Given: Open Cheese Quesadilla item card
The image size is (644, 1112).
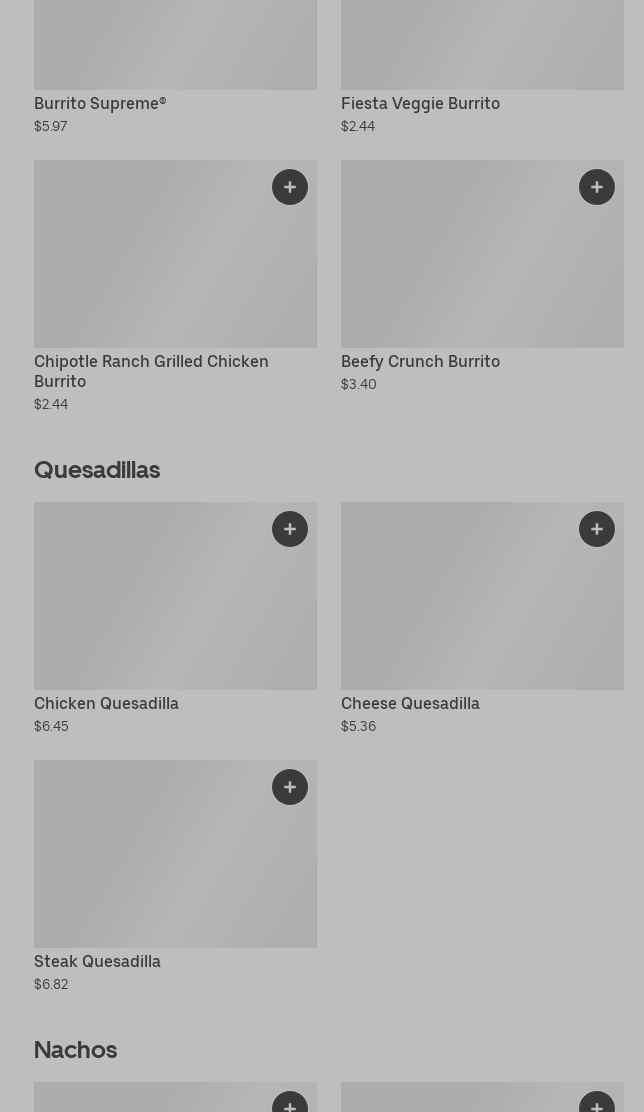Looking at the screenshot, I should click(482, 618).
